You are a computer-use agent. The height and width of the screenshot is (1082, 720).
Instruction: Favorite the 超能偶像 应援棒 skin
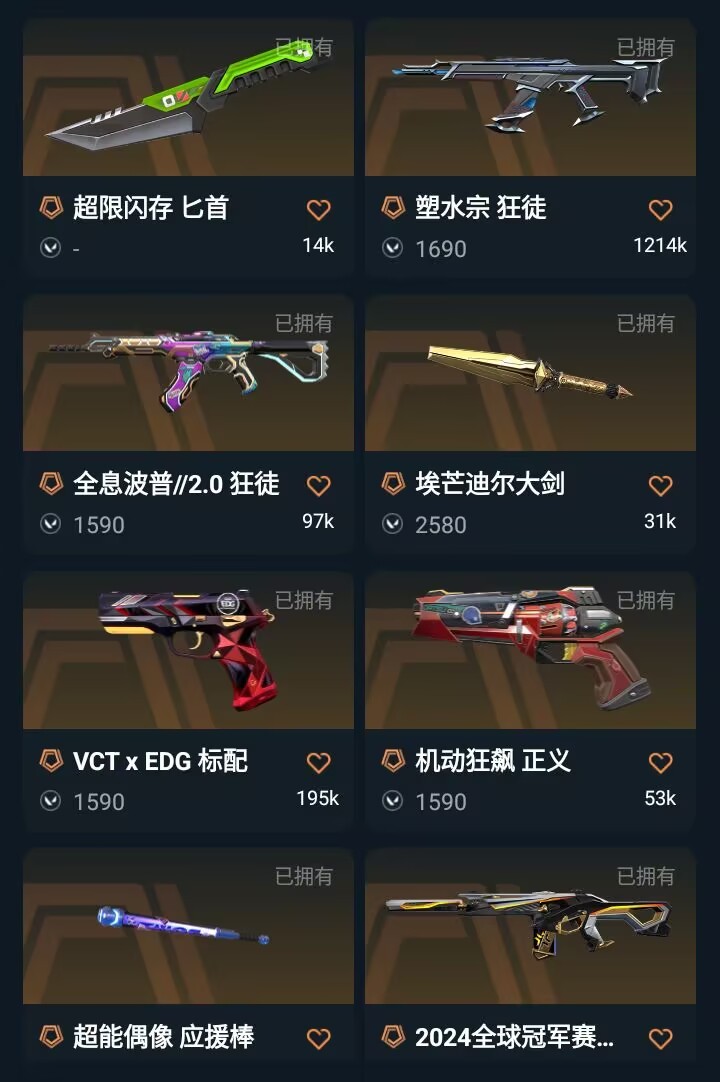(318, 1038)
